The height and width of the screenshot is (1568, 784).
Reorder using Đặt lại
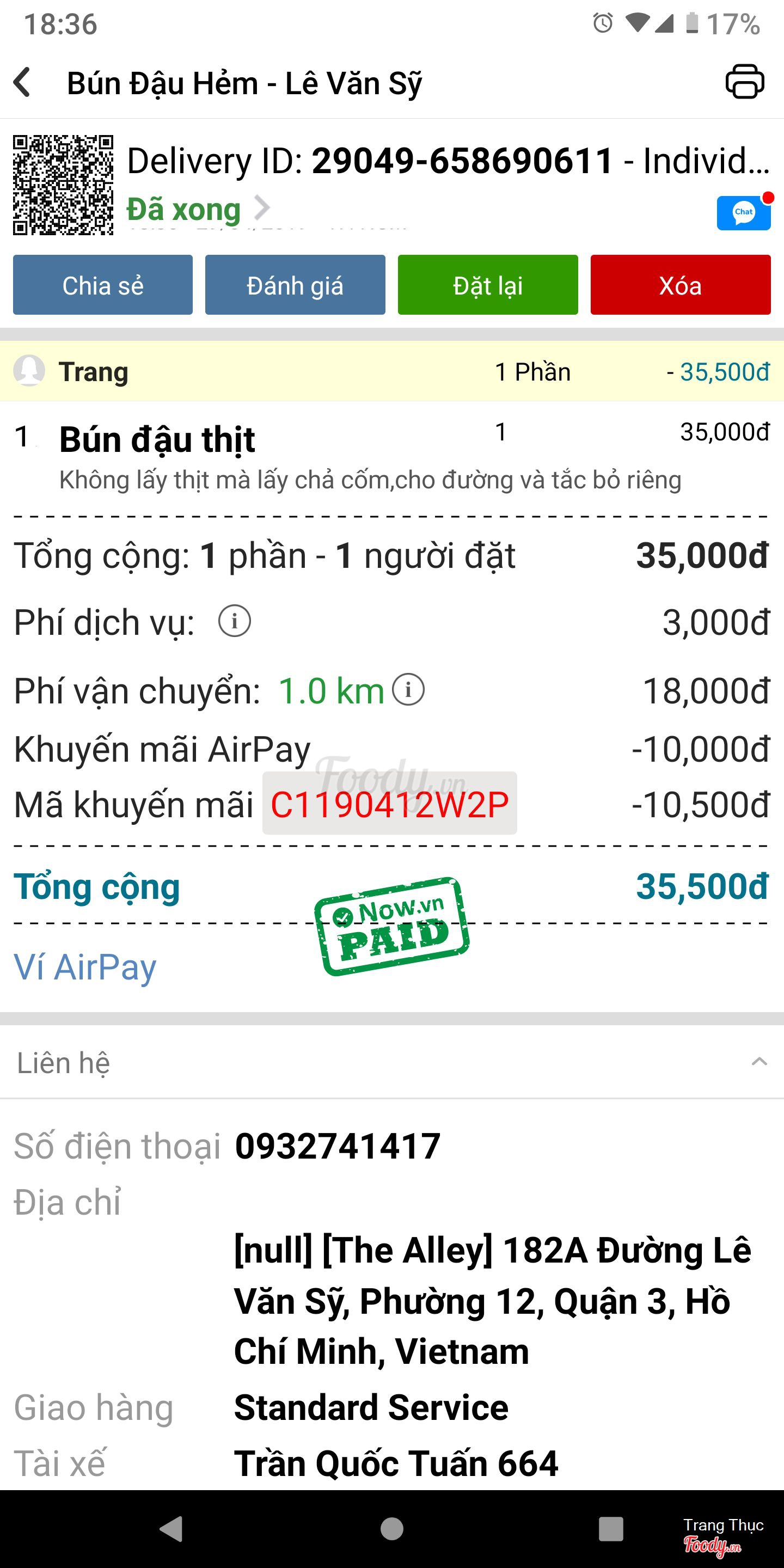click(488, 285)
